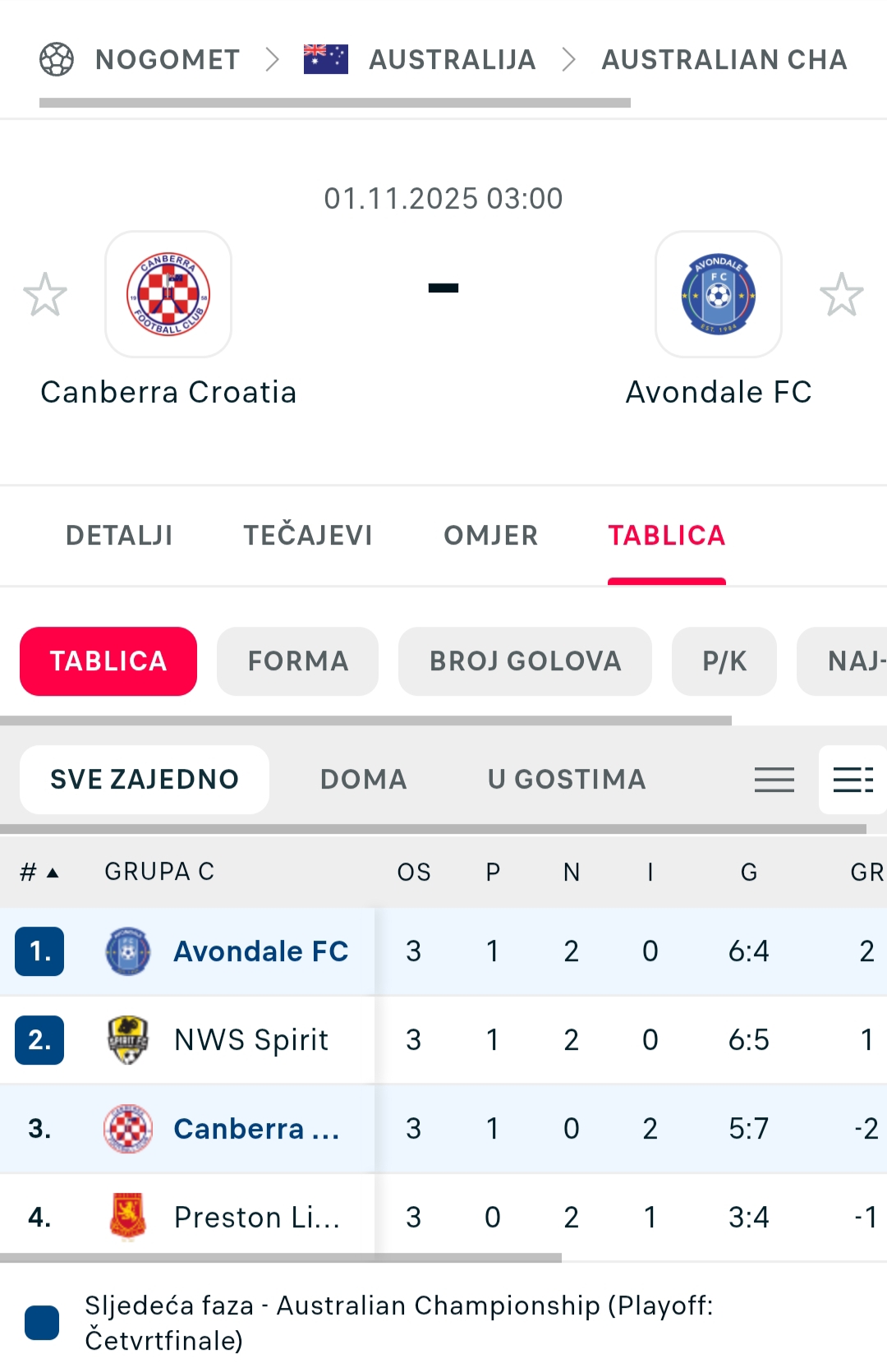This screenshot has height=1372, width=887.
Task: Select the P/K chip
Action: coord(724,661)
